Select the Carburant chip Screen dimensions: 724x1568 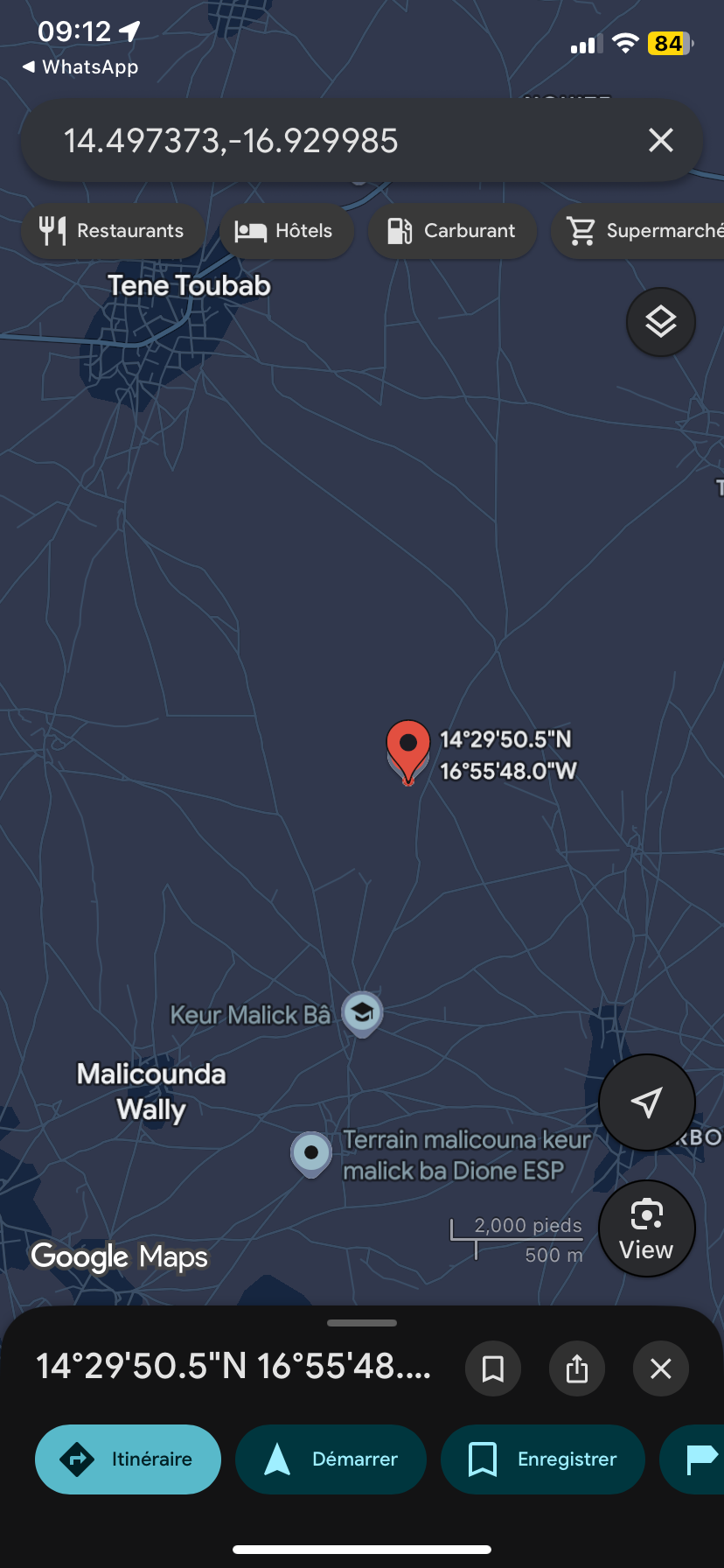[451, 231]
